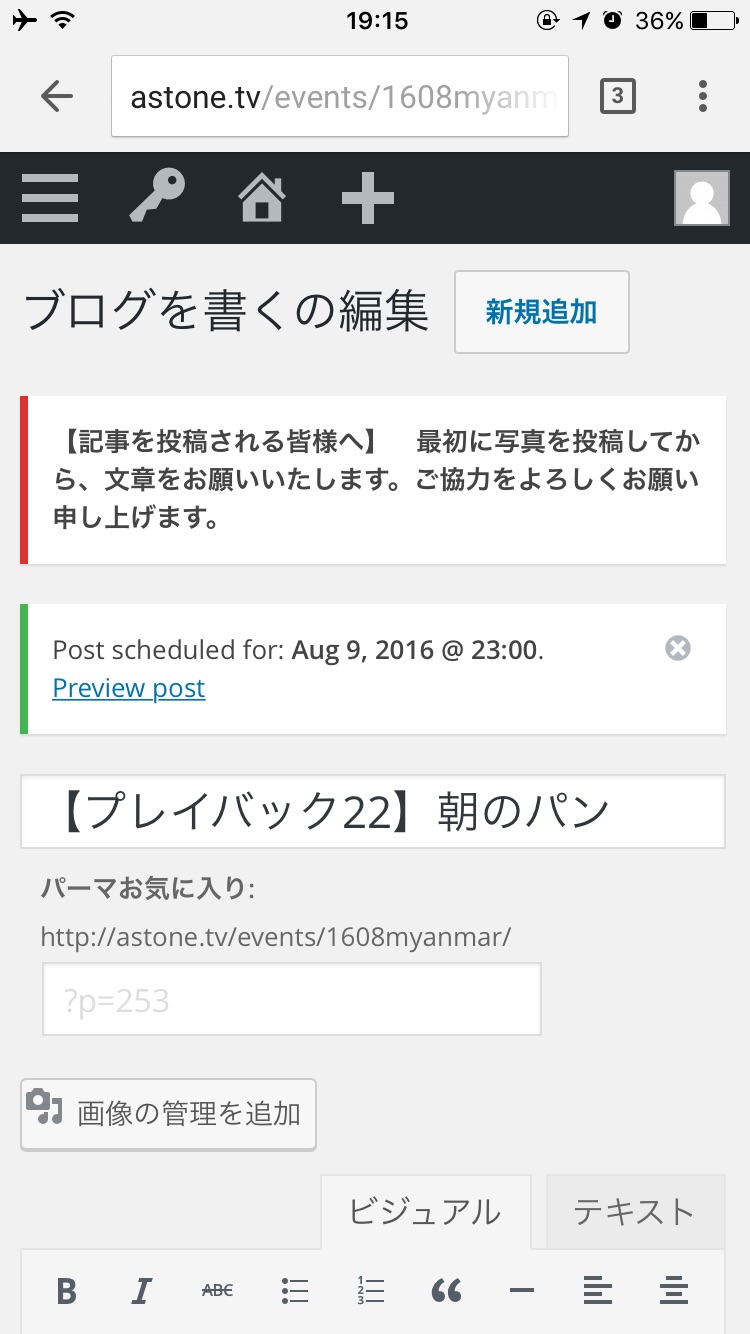This screenshot has height=1334, width=750.
Task: Tap the permalink slug field
Action: point(291,999)
